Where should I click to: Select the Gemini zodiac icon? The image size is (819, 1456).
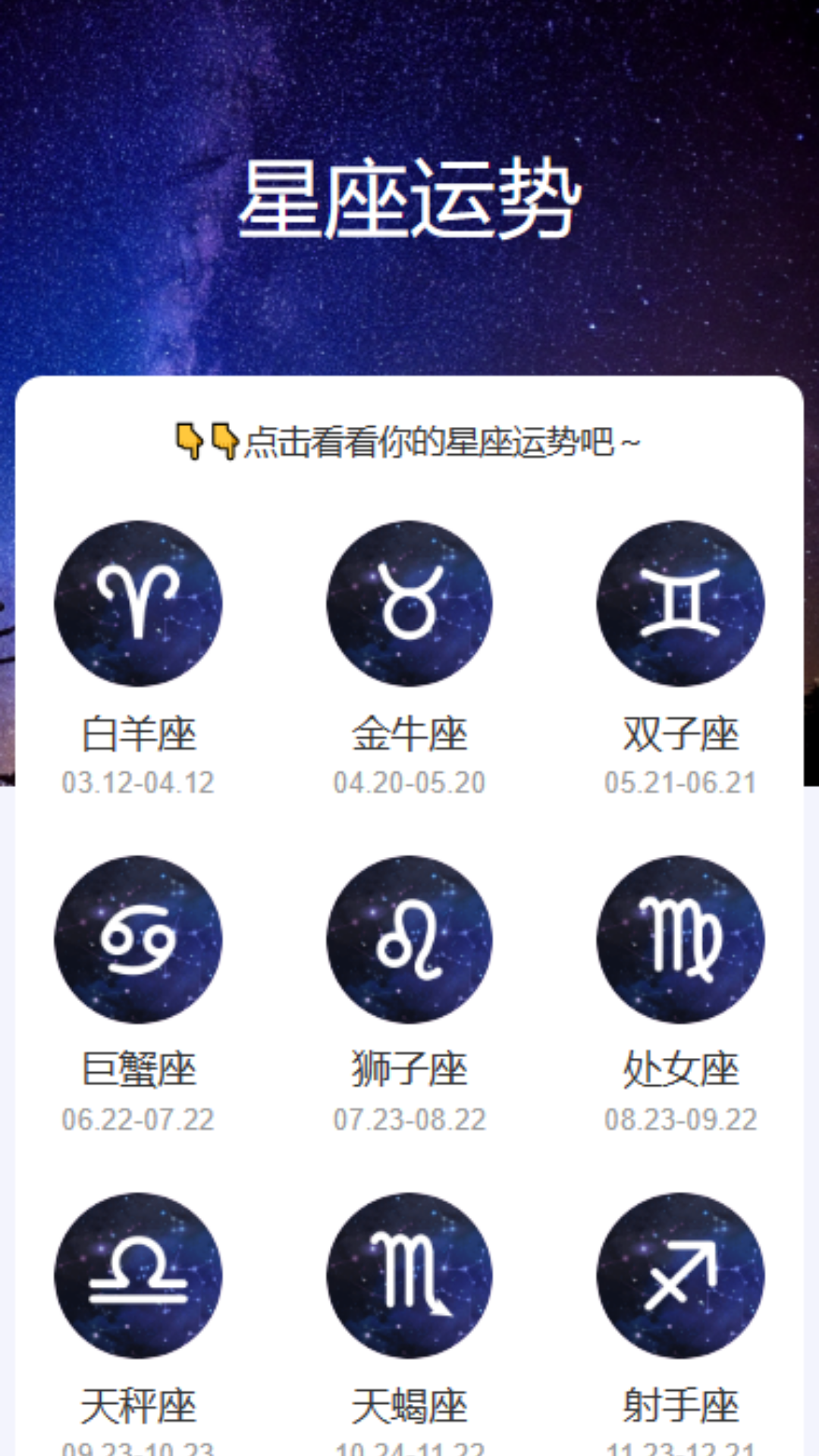(x=681, y=601)
